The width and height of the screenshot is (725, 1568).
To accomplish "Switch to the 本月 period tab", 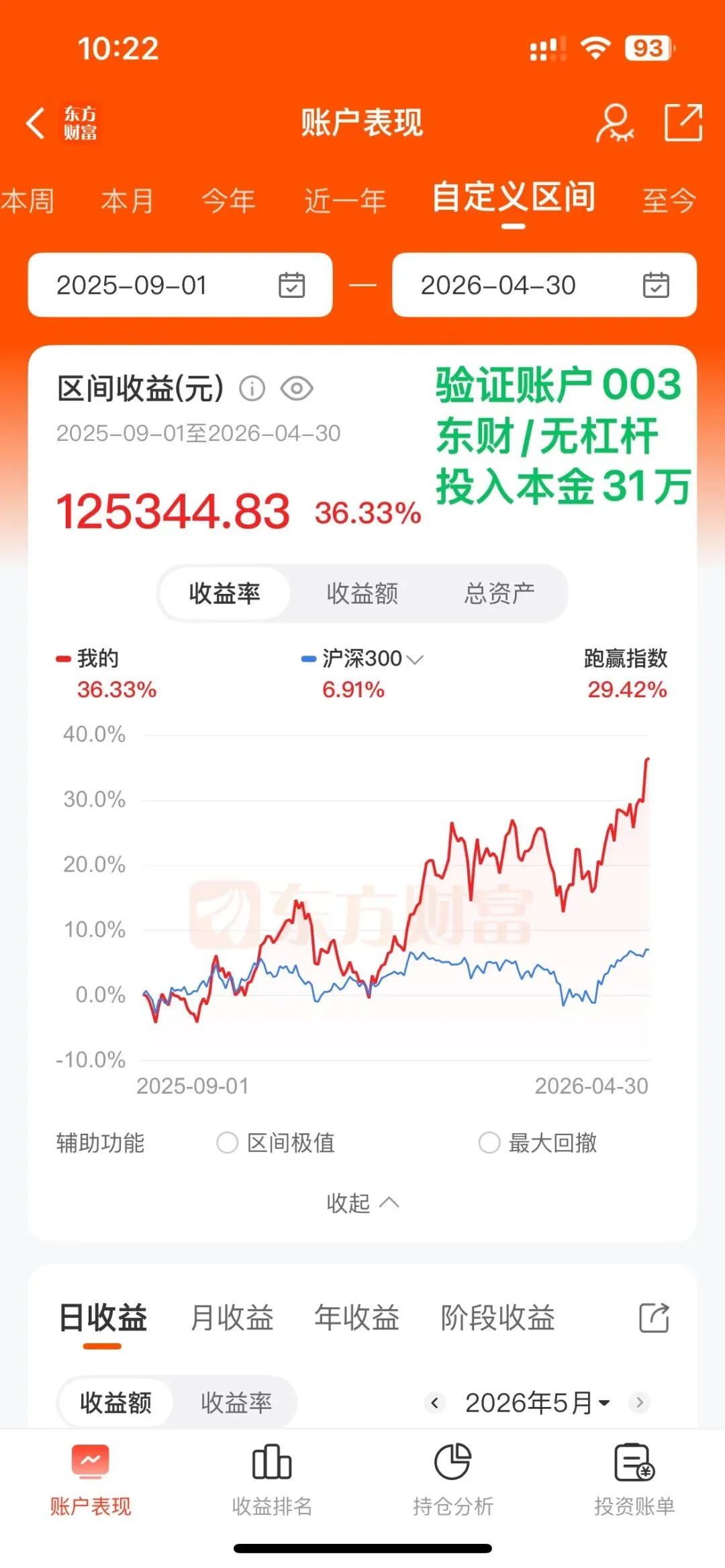I will point(128,201).
